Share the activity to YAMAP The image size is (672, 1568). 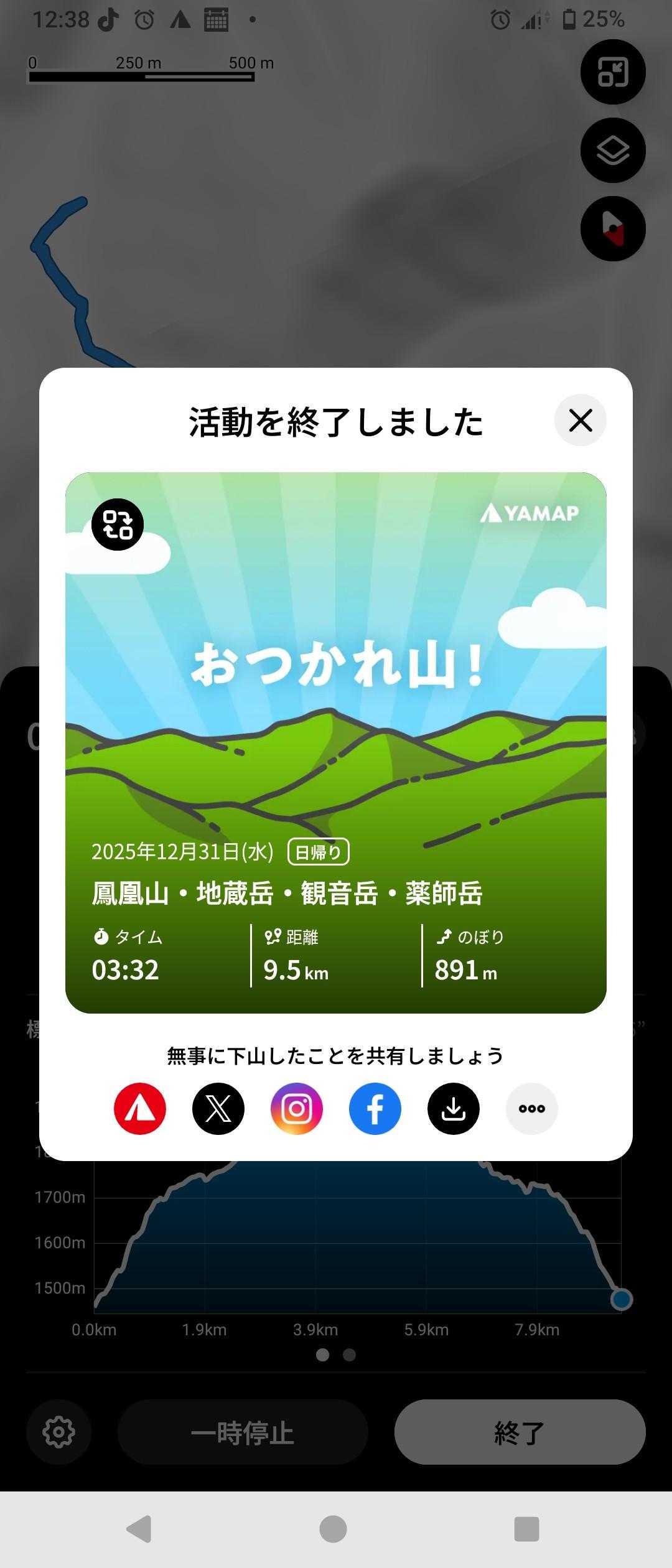point(140,1109)
